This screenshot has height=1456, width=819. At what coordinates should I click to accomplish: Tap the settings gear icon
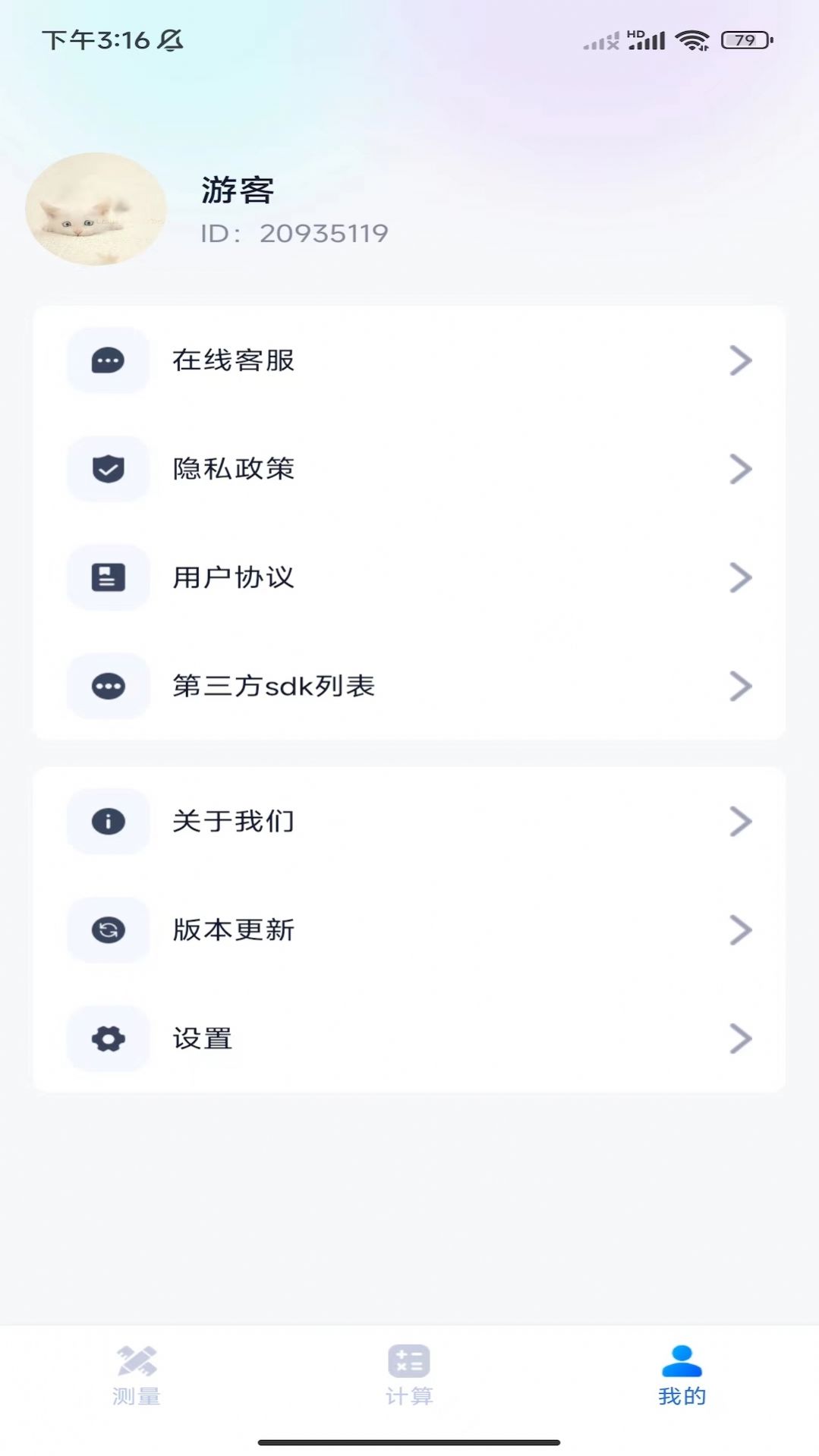click(108, 1039)
